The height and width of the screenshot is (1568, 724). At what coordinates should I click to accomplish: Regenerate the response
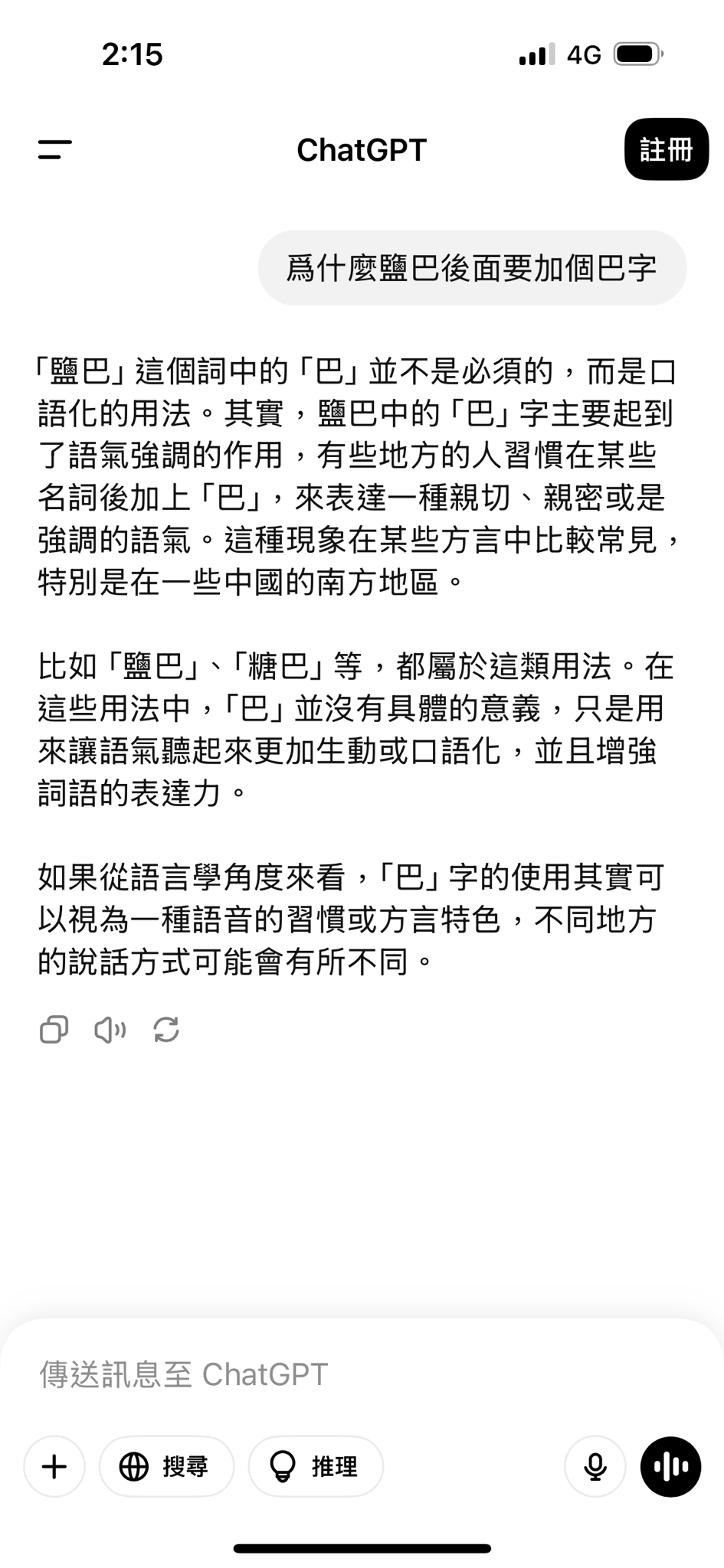click(x=166, y=1030)
